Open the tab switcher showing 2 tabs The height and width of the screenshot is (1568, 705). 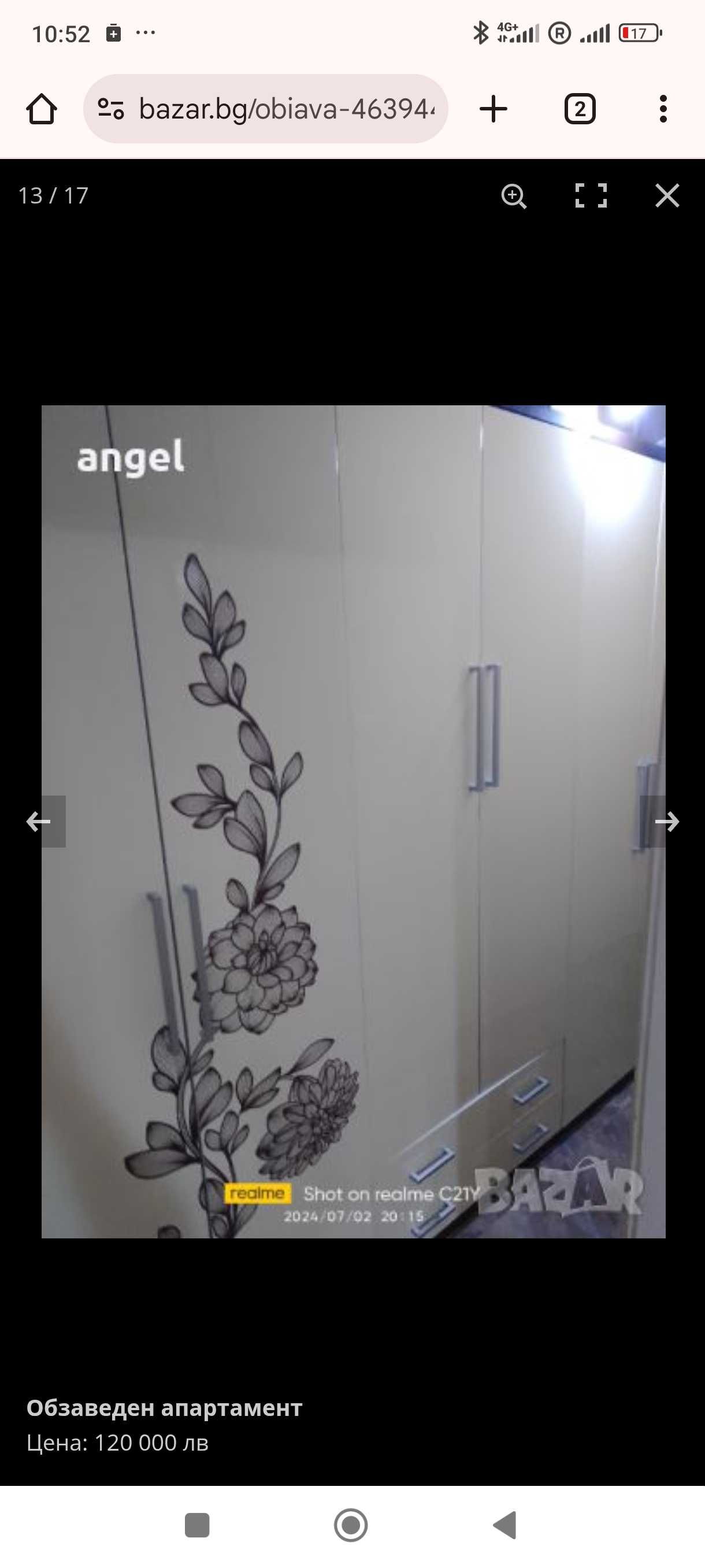pos(579,109)
